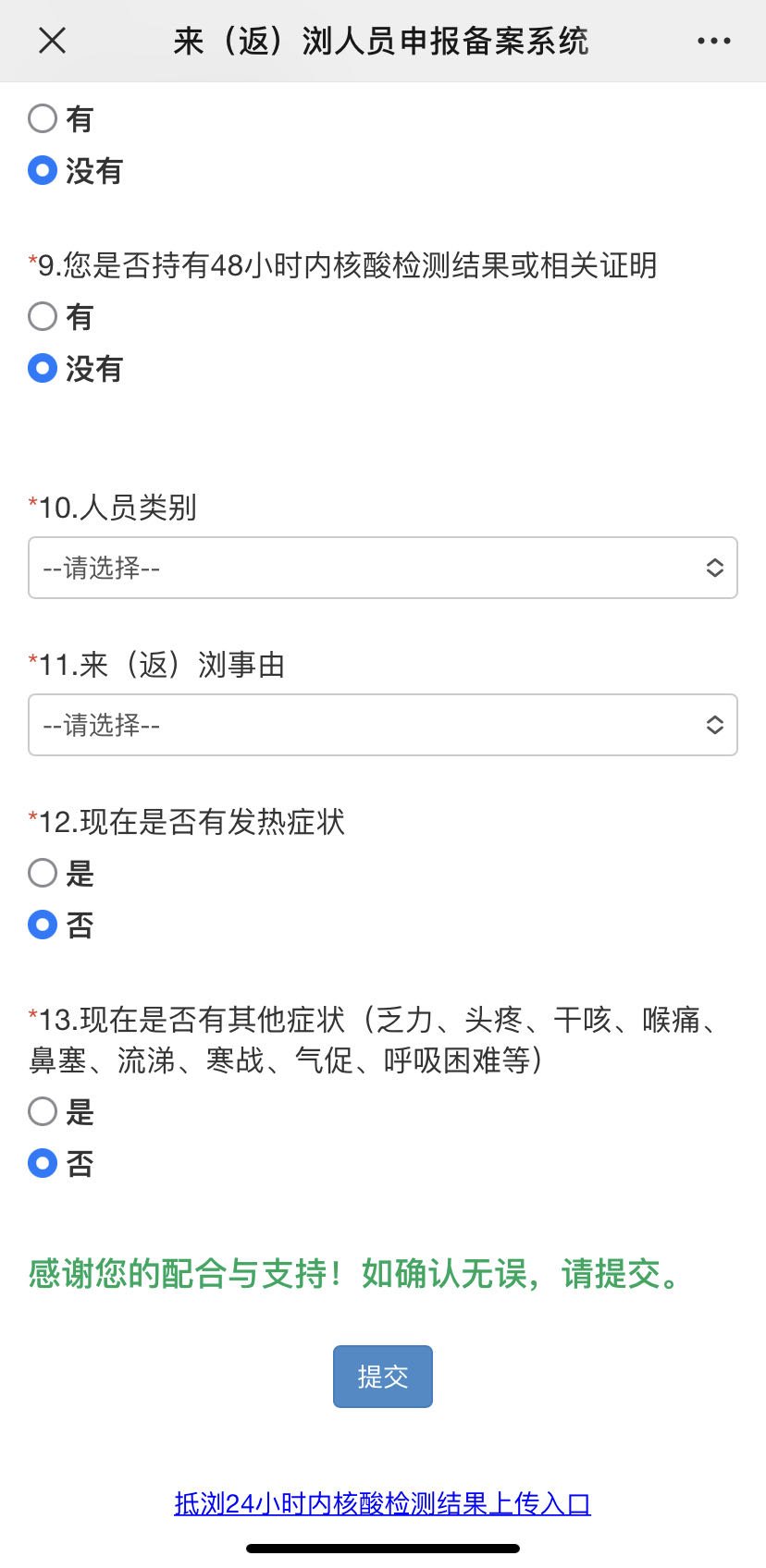Choose 否 for question 12 发热症状
Viewport: 766px width, 1568px height.
pos(43,925)
